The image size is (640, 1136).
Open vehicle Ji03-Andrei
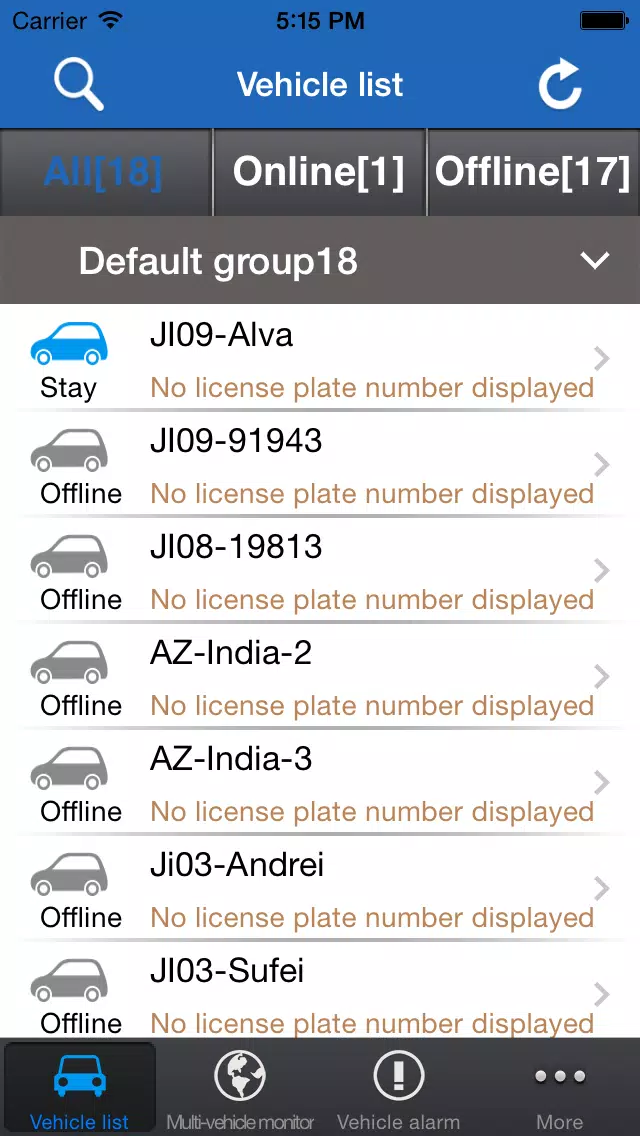pyautogui.click(x=320, y=888)
